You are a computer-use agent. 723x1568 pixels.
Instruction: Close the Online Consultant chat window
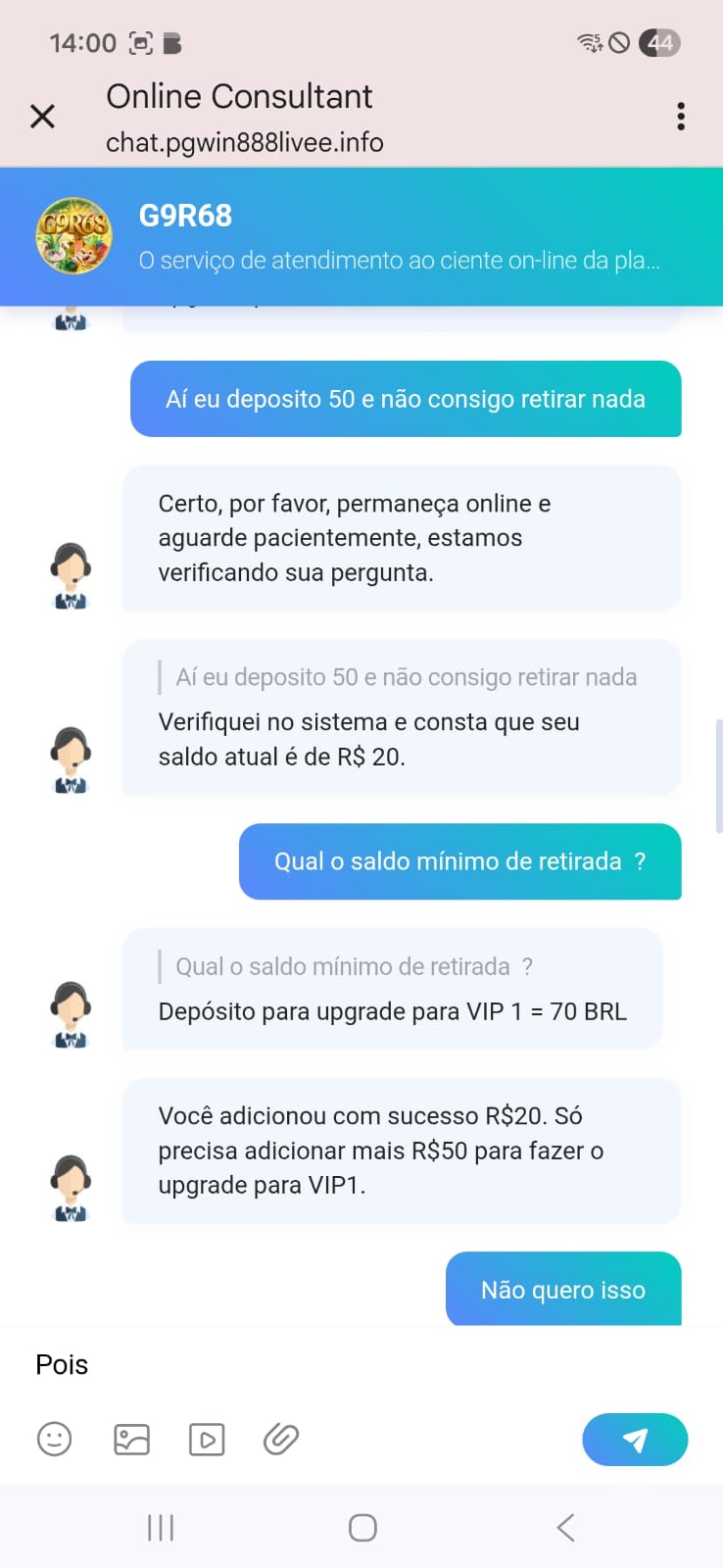pos(42,117)
